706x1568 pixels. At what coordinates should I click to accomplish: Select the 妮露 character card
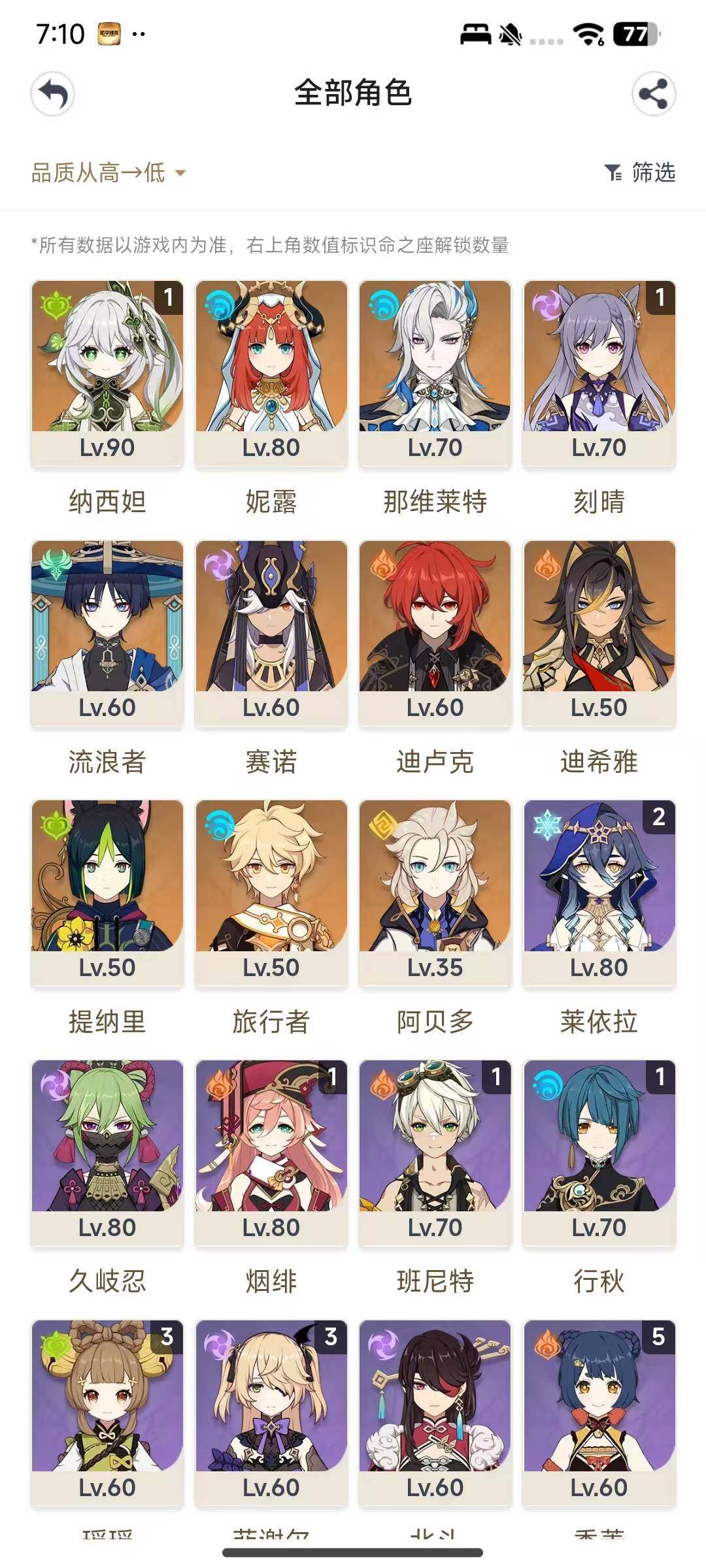[271, 372]
